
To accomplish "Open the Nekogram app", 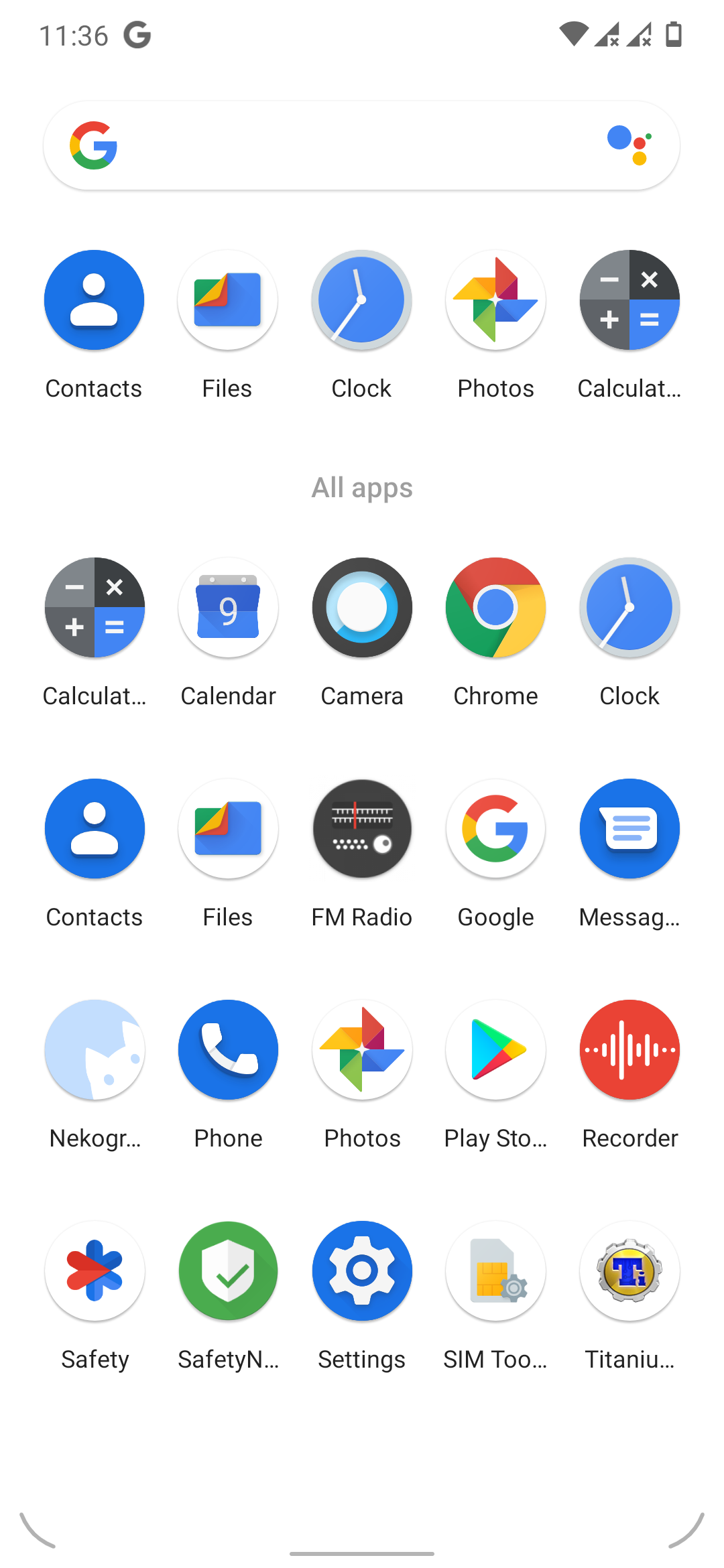I will tap(95, 1050).
